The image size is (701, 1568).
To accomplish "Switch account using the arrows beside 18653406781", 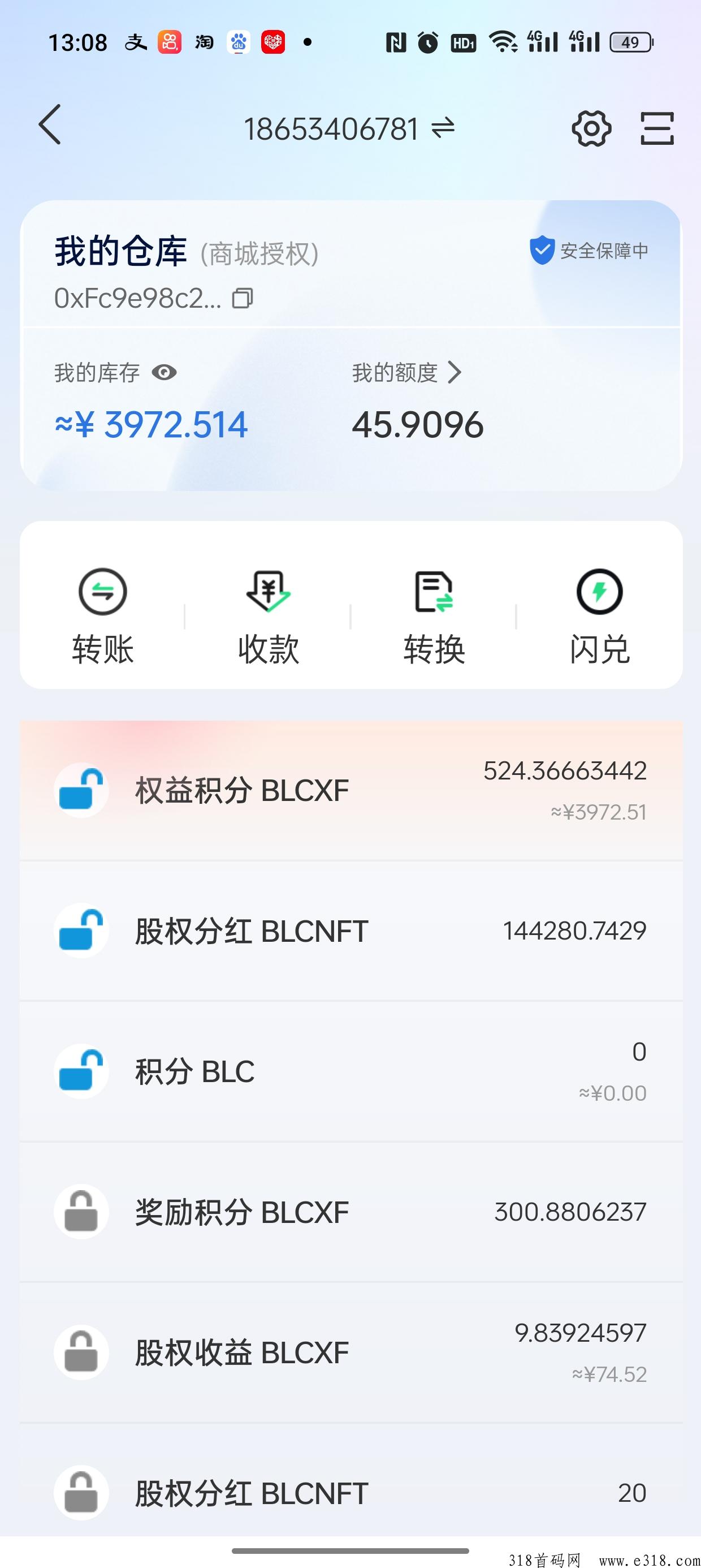I will (x=443, y=128).
